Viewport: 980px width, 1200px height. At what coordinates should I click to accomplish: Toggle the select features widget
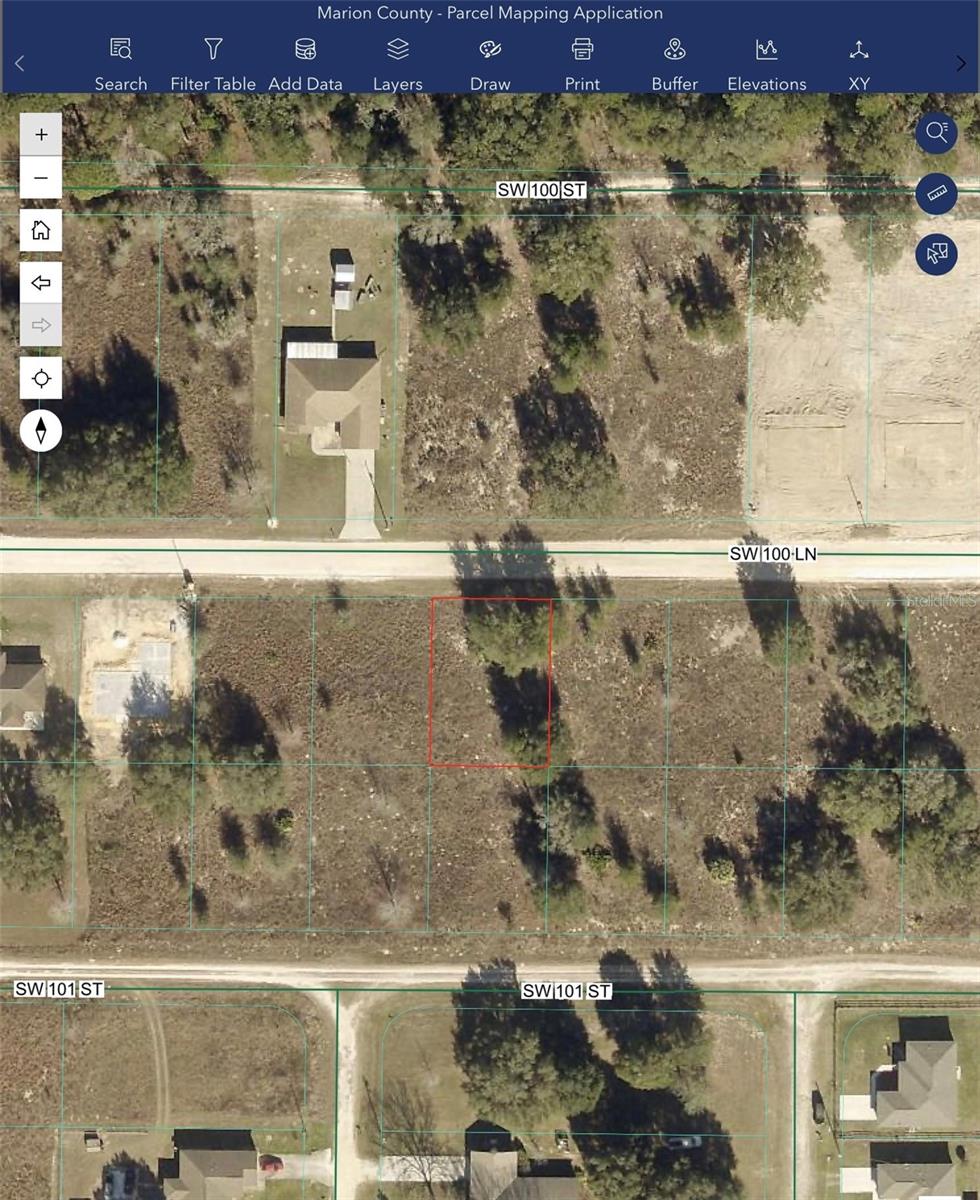[x=936, y=255]
